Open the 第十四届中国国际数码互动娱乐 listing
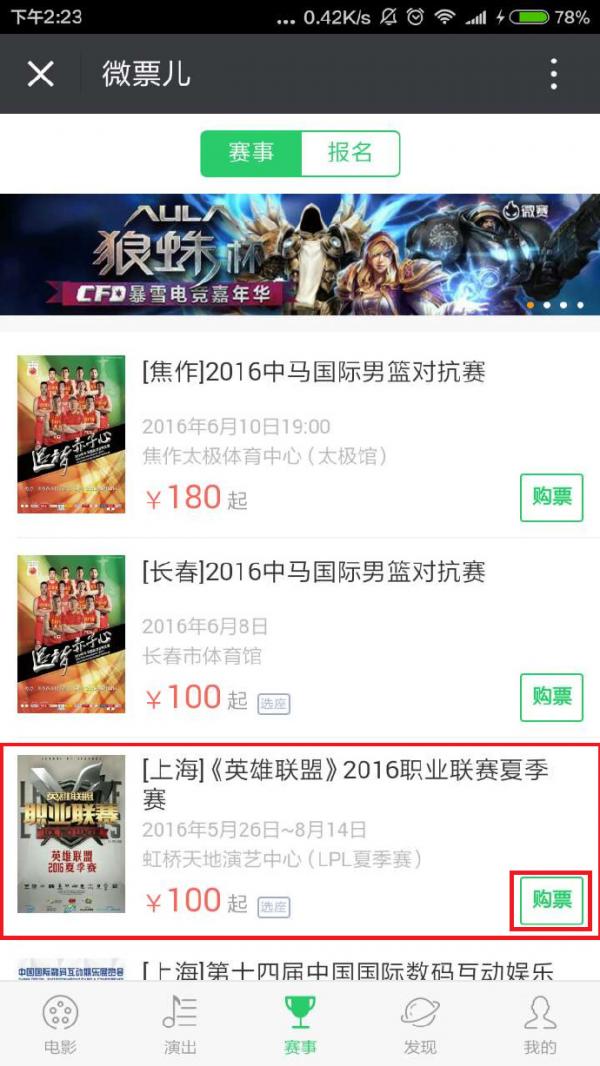The height and width of the screenshot is (1066, 600). tap(345, 968)
